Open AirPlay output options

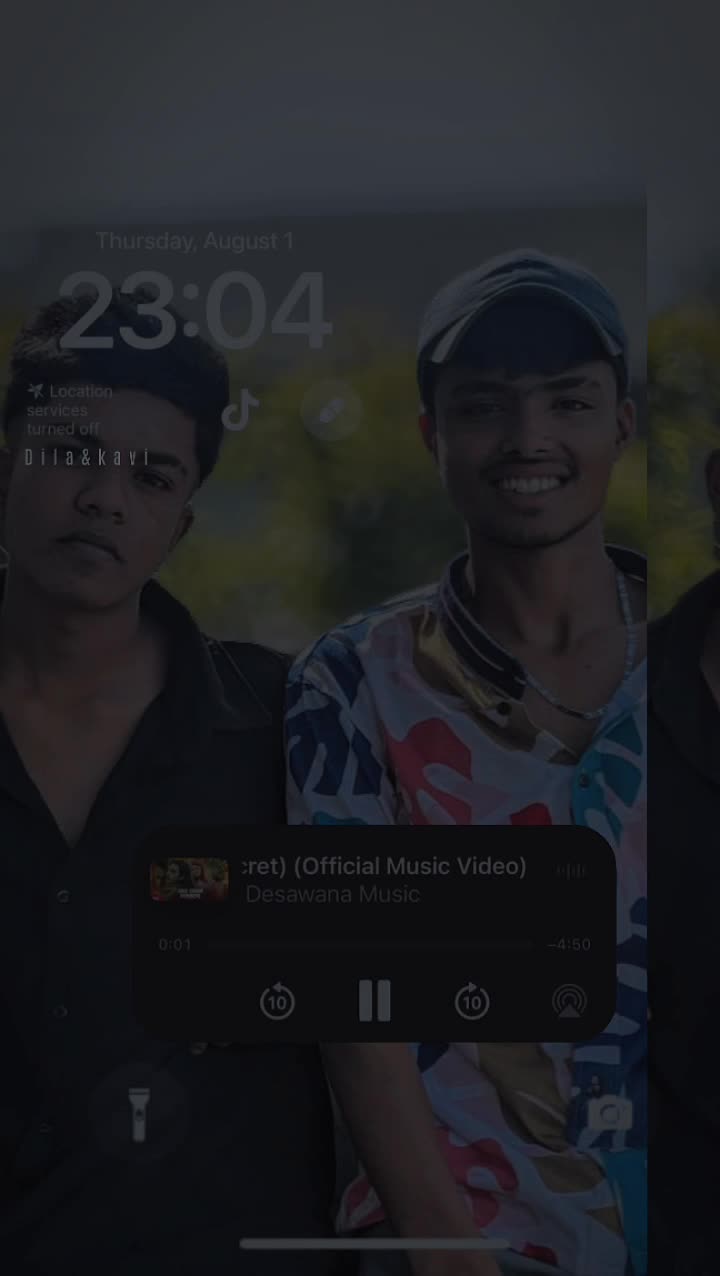(569, 1001)
